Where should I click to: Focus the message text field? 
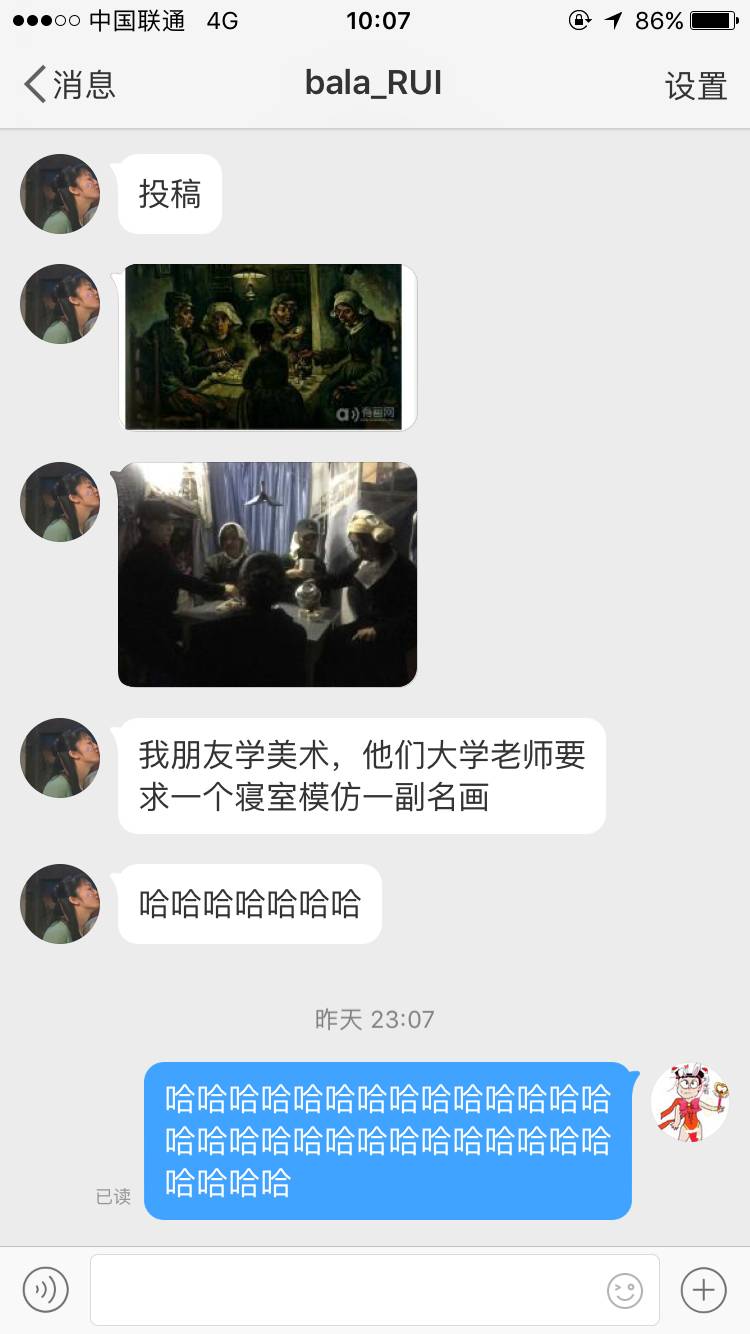tap(345, 1289)
